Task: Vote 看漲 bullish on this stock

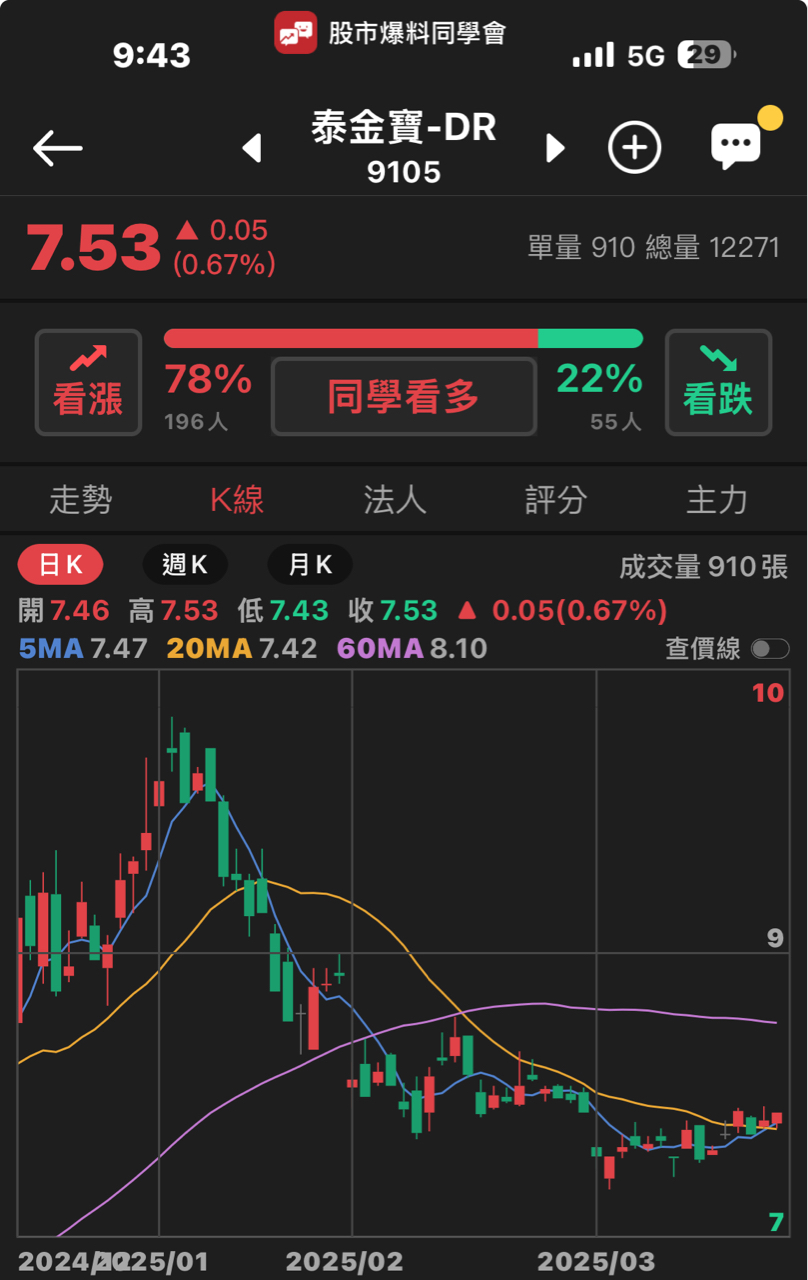Action: 88,383
